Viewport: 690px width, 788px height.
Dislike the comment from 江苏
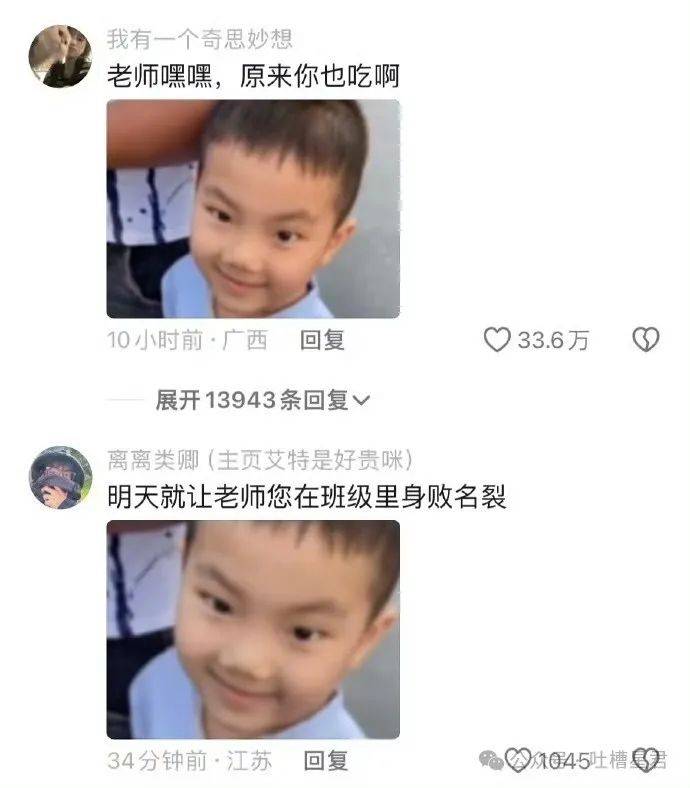[647, 760]
